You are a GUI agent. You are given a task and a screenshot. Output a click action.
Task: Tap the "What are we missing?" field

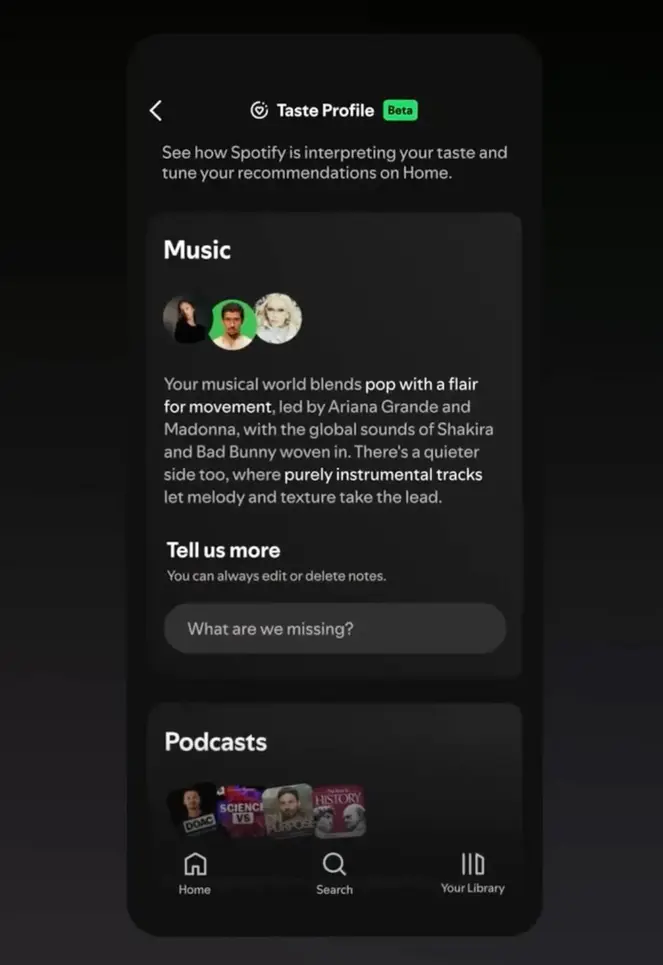(335, 628)
